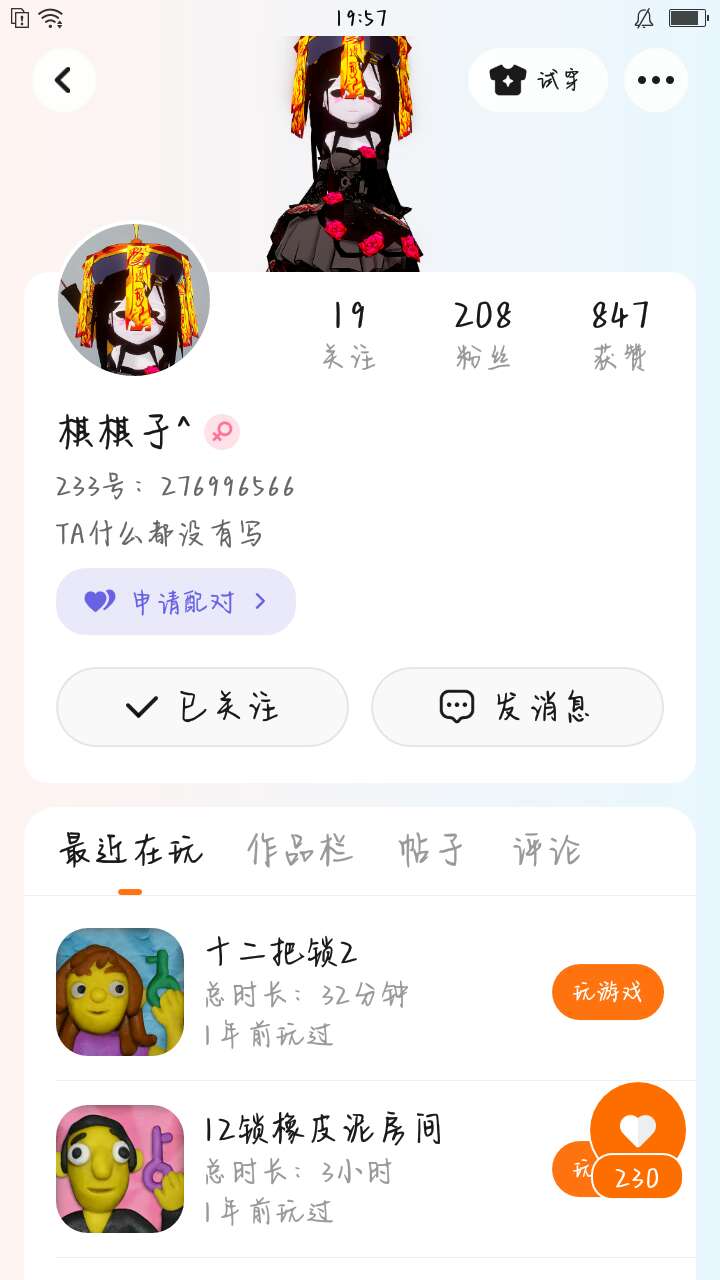Switch to the 帖子 tab
This screenshot has width=720, height=1280.
pyautogui.click(x=431, y=850)
